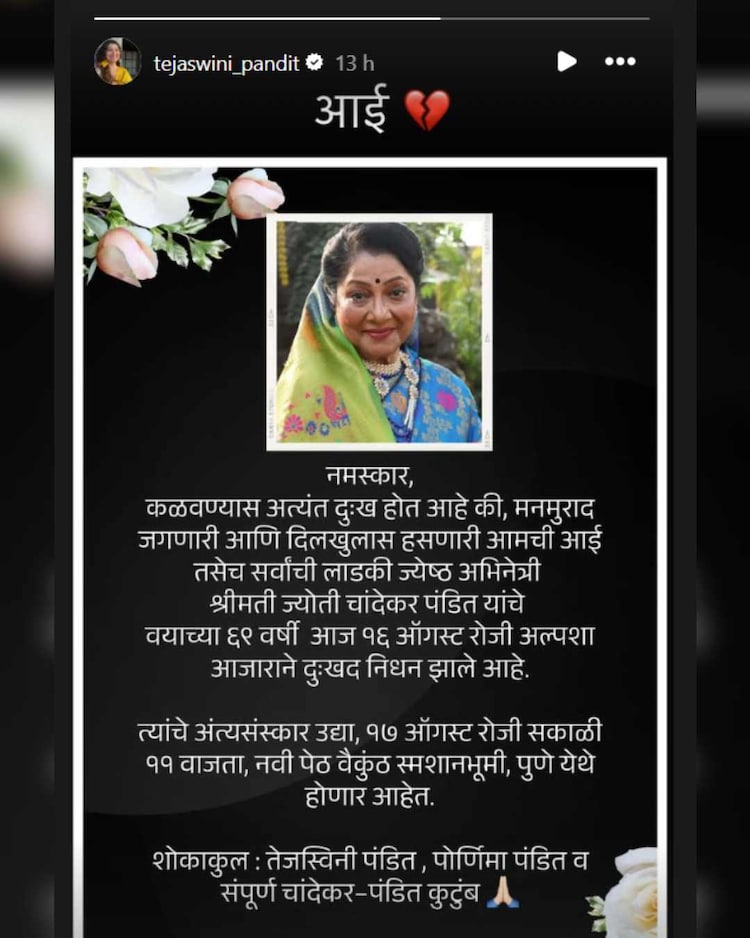Open tejaswini_pandit's profile picture
The image size is (750, 938).
coord(117,62)
